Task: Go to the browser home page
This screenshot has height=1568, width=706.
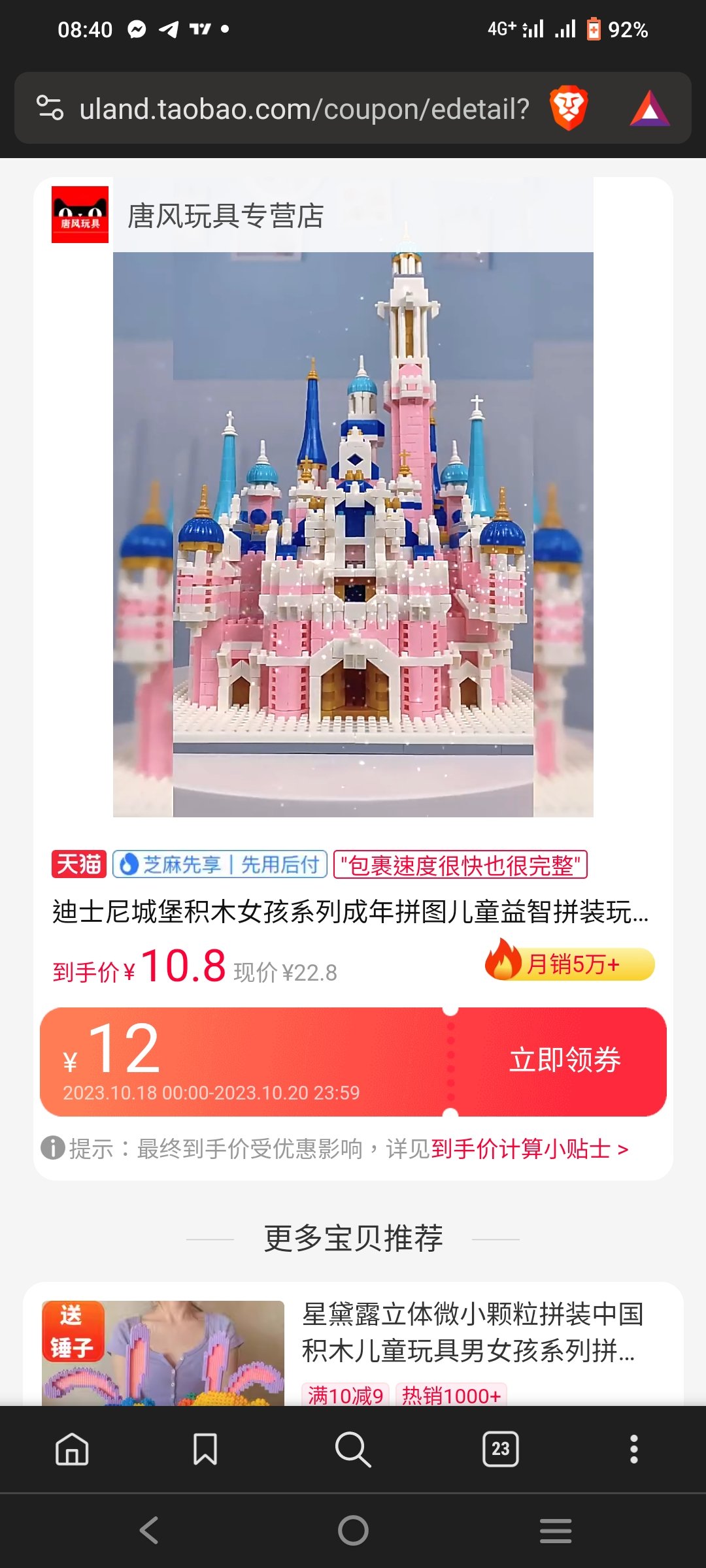Action: click(72, 1449)
